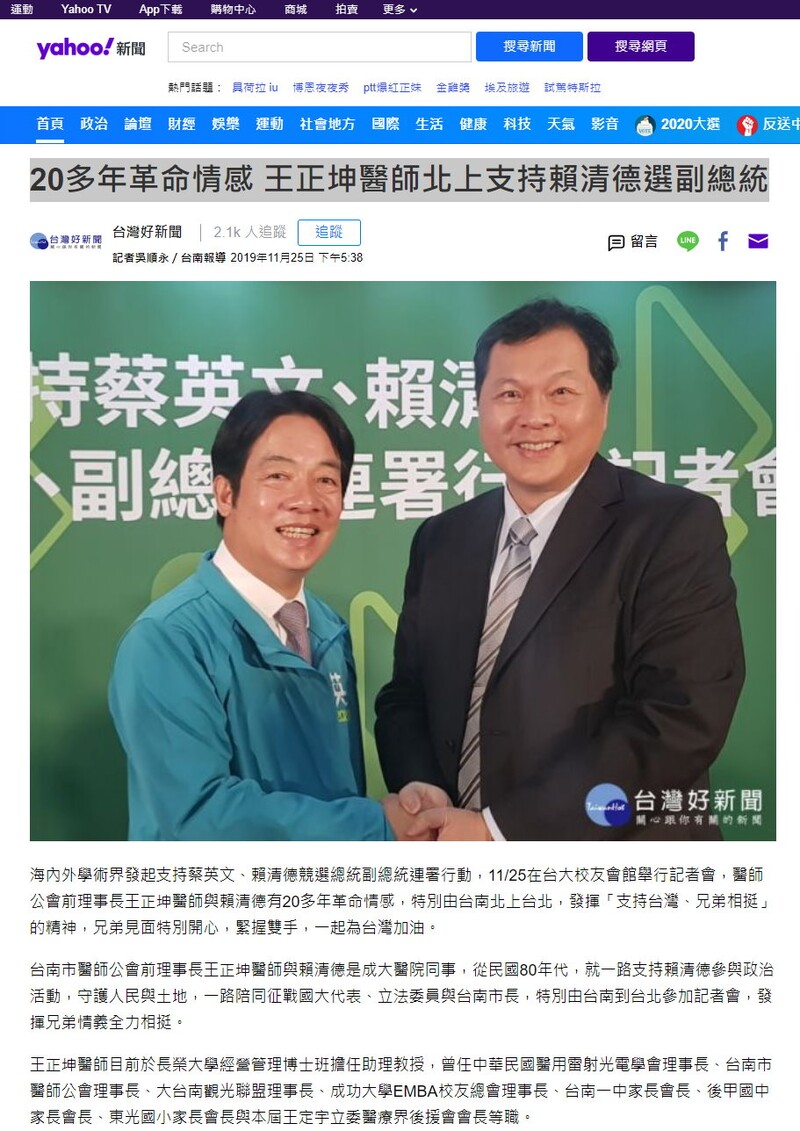
Task: Switch to the 政治 tab
Action: click(94, 124)
